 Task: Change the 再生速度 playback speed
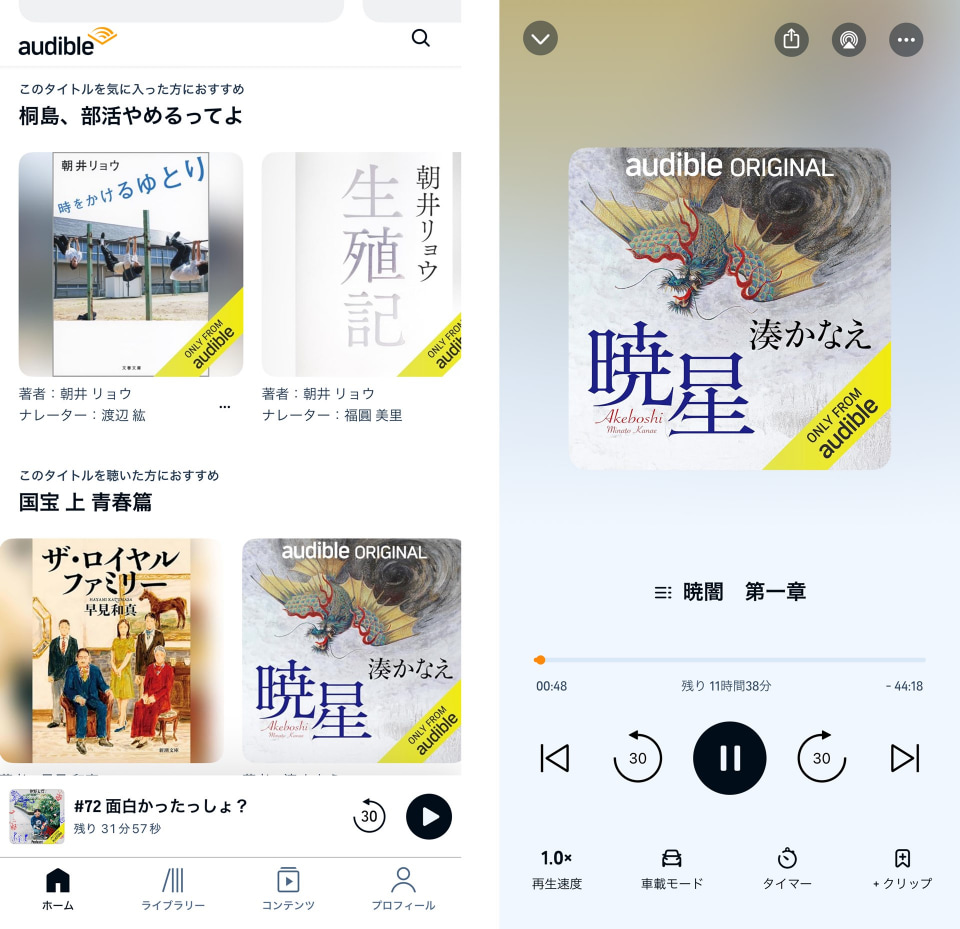tap(556, 869)
